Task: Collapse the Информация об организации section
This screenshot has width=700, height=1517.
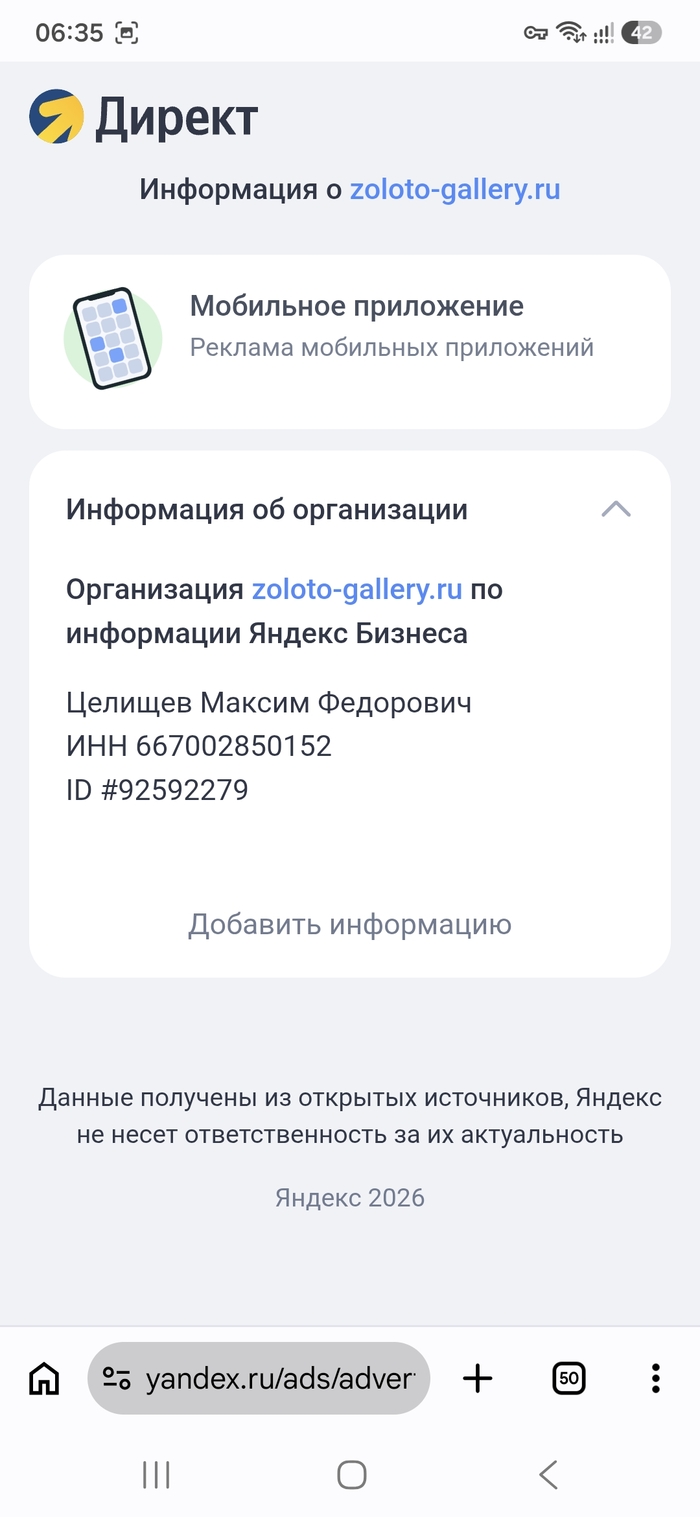Action: (616, 509)
